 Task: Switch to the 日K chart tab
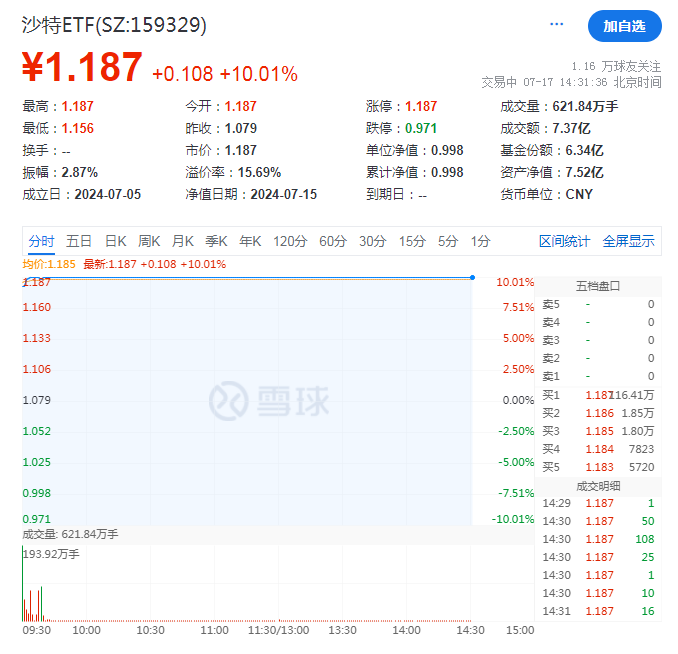115,241
